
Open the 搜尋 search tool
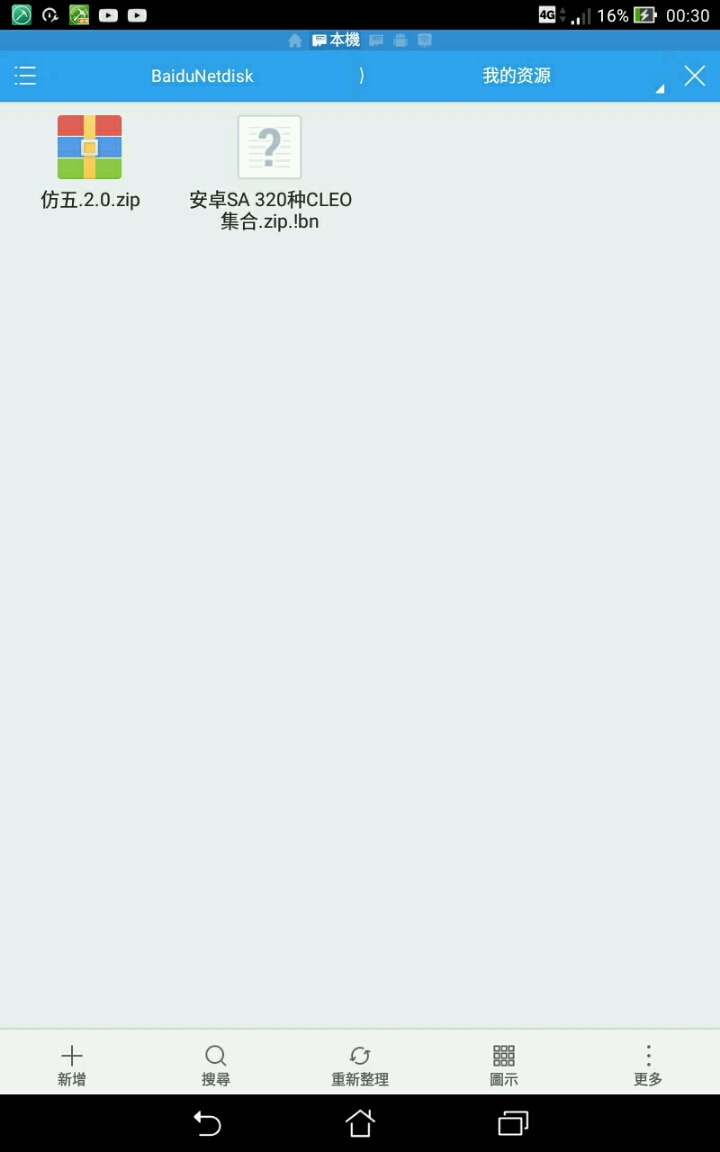tap(216, 1065)
